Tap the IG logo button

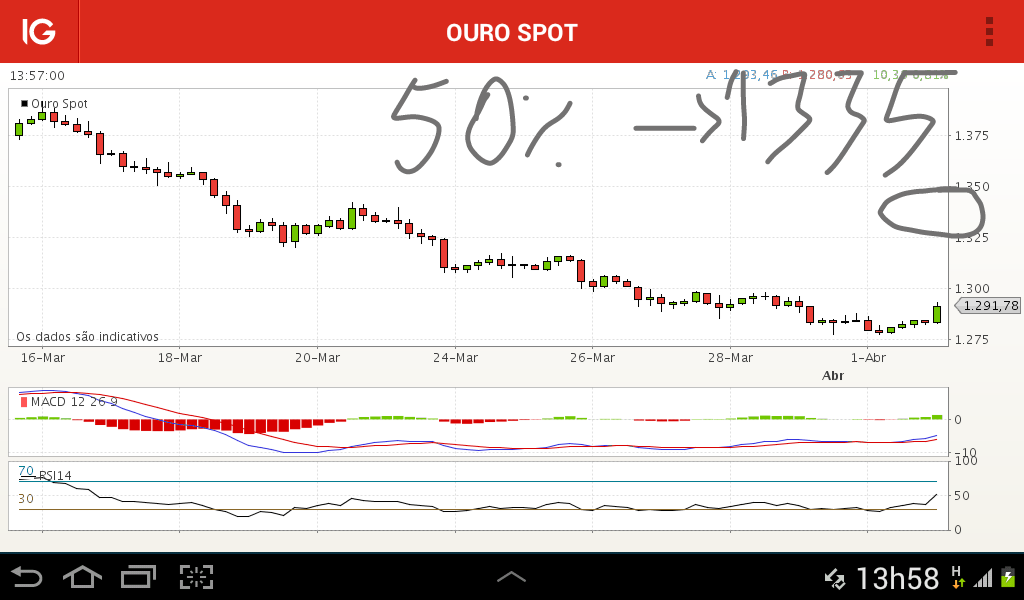(39, 31)
